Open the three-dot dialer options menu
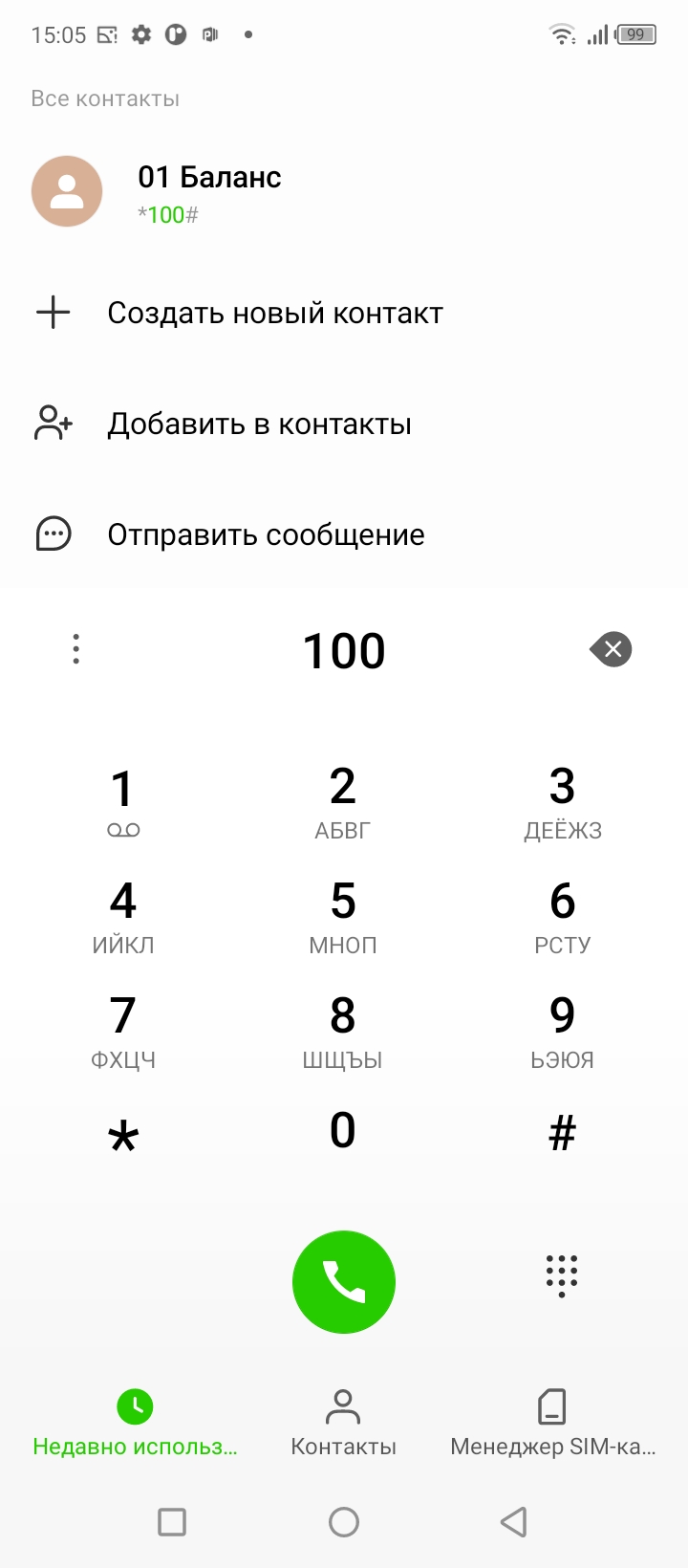The image size is (688, 1568). pyautogui.click(x=76, y=649)
